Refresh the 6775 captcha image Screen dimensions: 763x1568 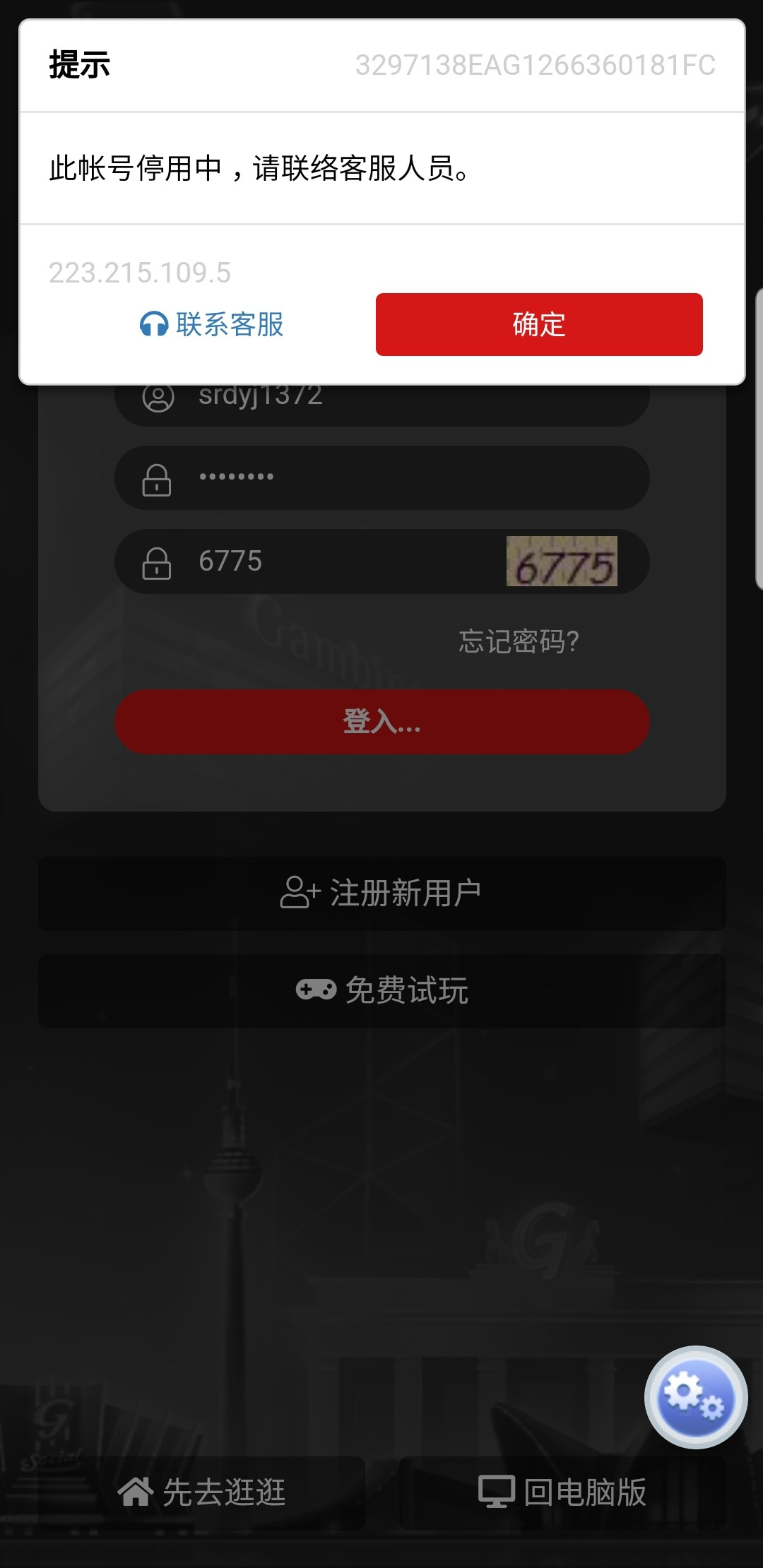point(562,562)
